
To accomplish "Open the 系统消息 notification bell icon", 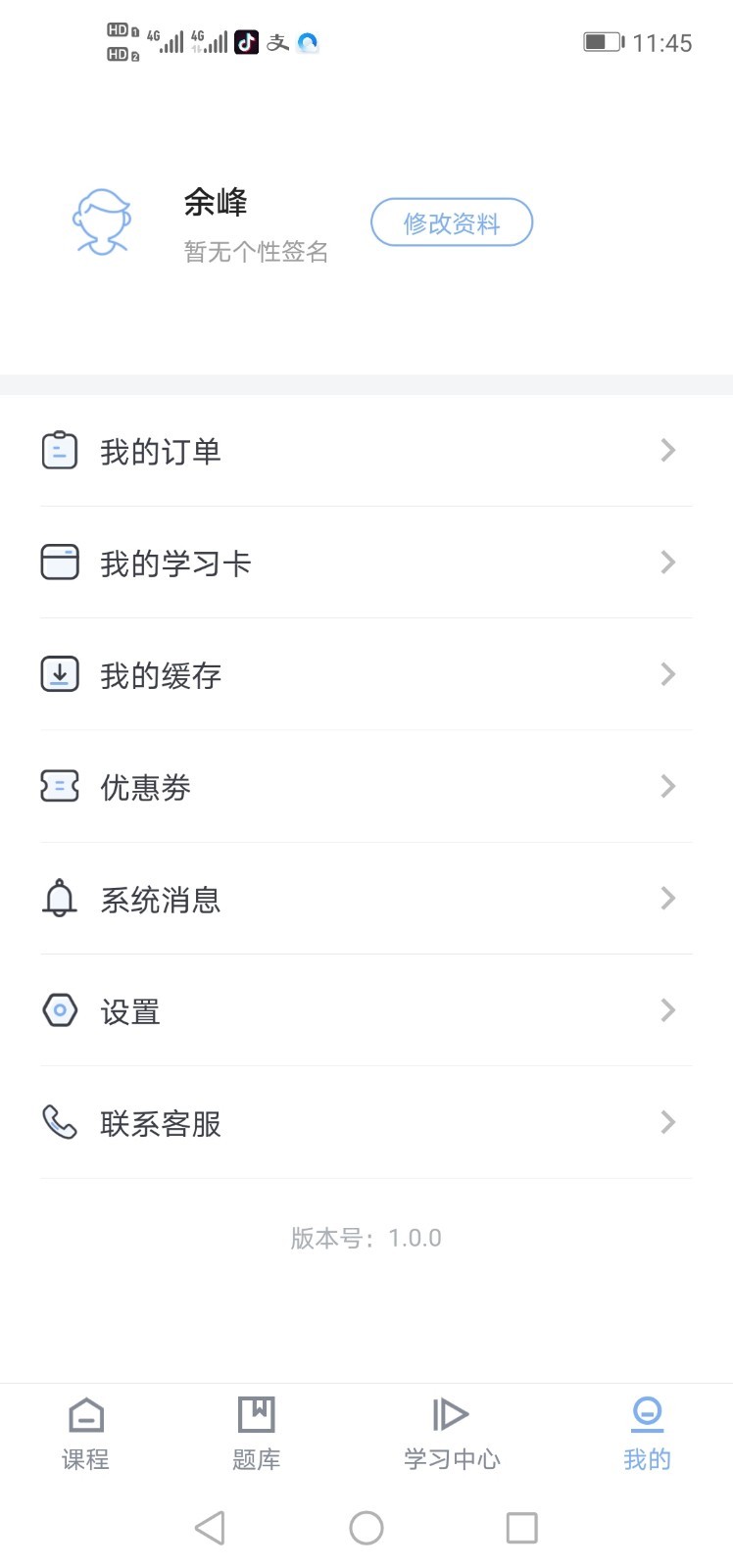I will click(x=59, y=899).
